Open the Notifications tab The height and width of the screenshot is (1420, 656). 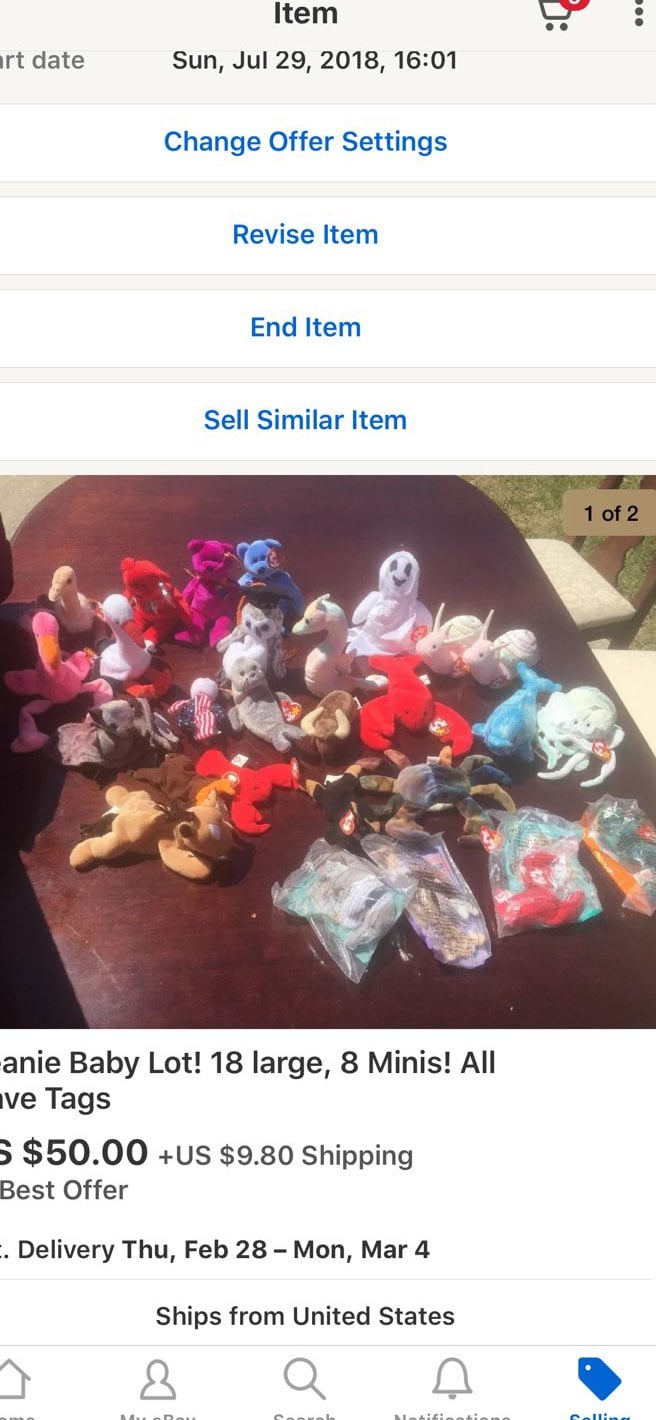(x=452, y=1388)
